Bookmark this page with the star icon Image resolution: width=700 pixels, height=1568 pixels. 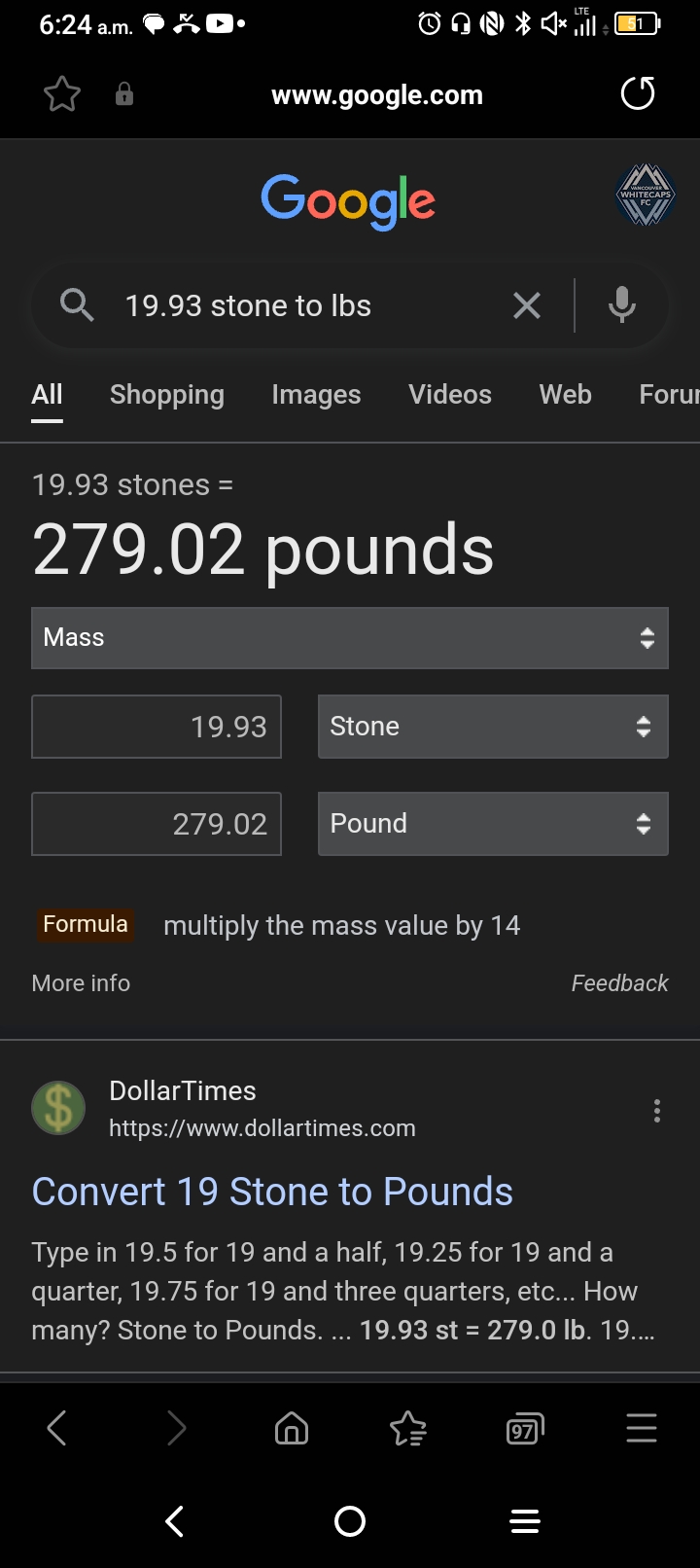pos(62,94)
